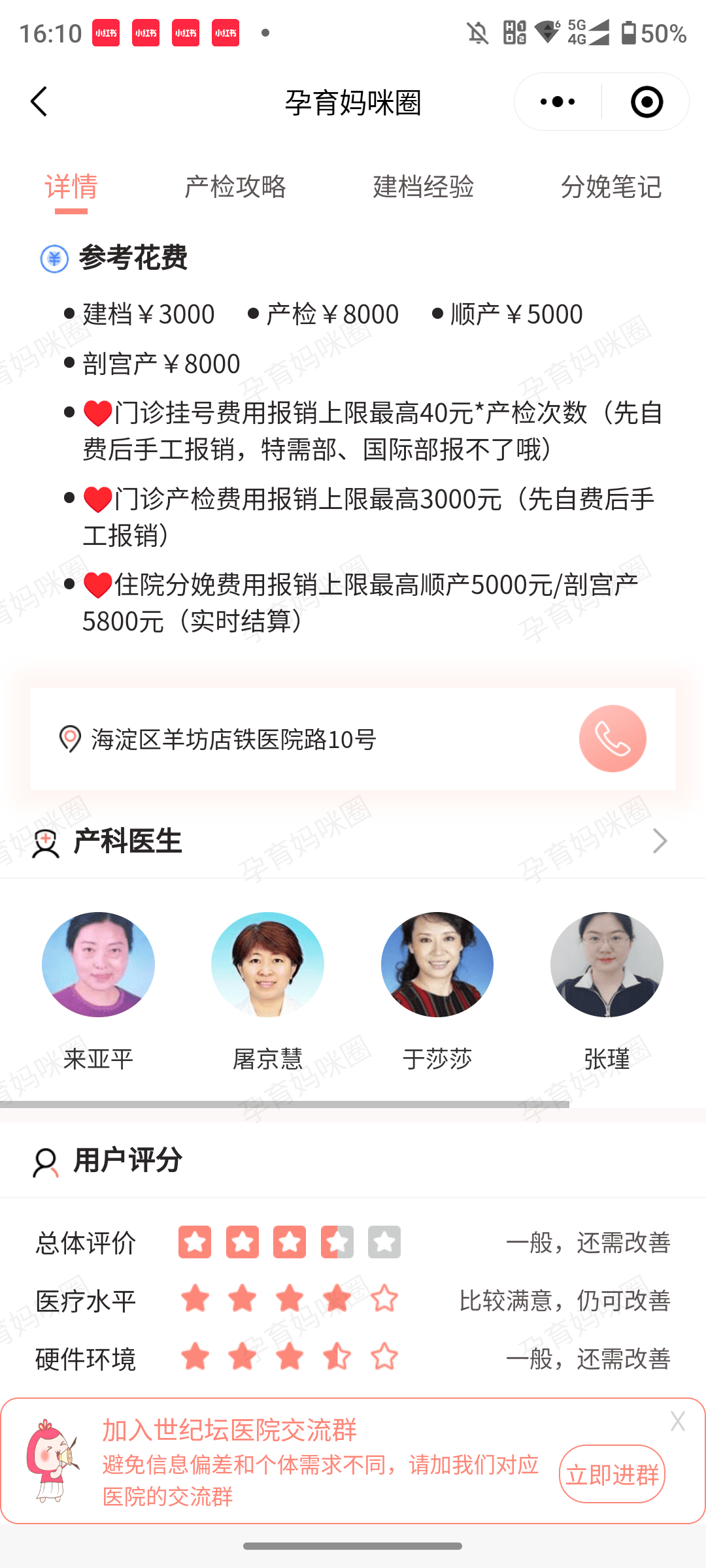Open the address 海淀区羊坊店铁医院路10号
Screen dimensions: 706x1568
233,740
